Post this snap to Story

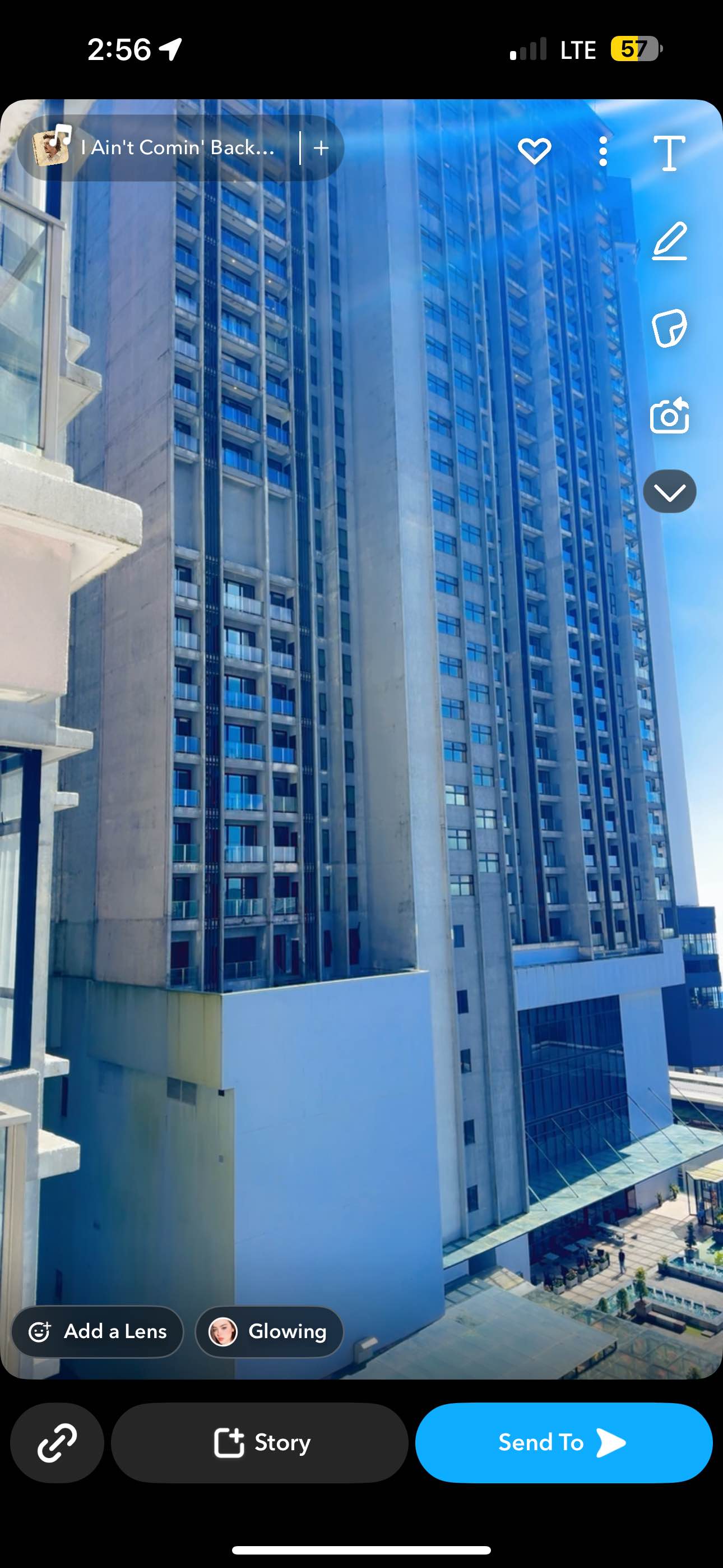260,1442
